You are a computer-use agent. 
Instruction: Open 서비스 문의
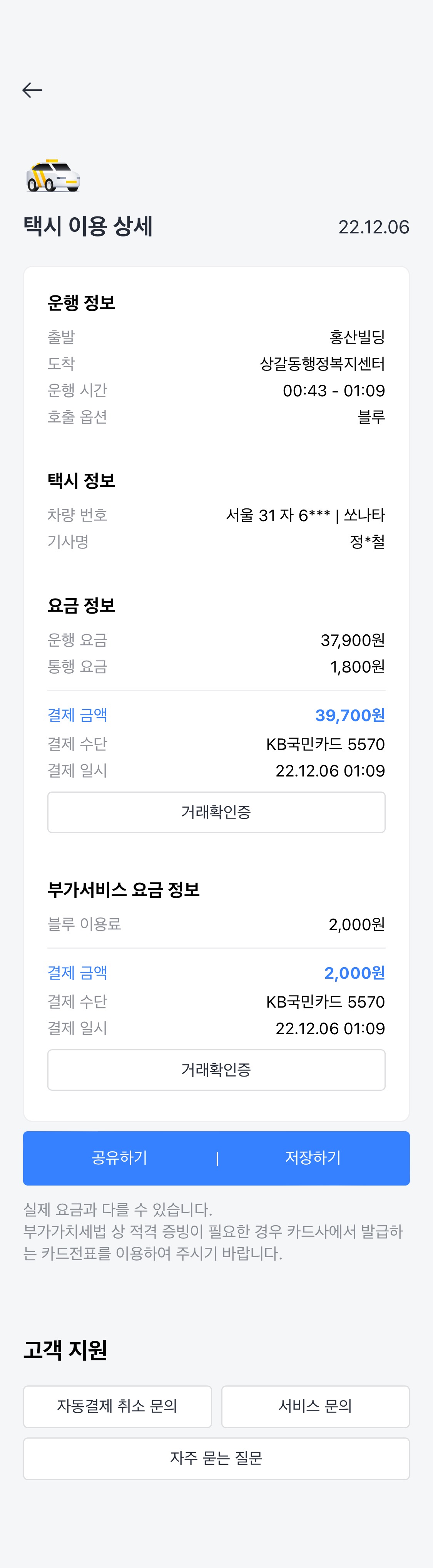tap(315, 1406)
